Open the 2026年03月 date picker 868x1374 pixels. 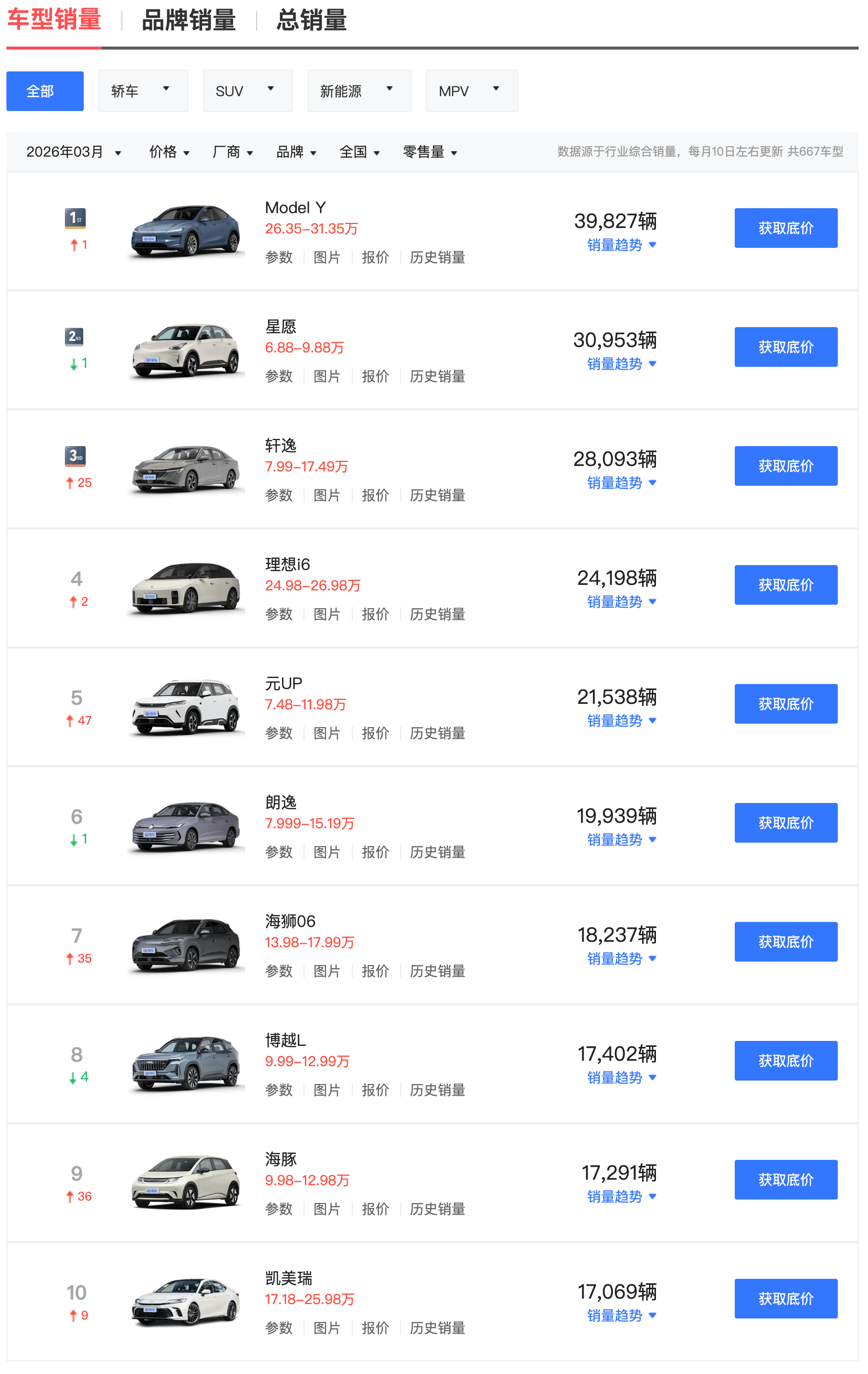click(73, 152)
